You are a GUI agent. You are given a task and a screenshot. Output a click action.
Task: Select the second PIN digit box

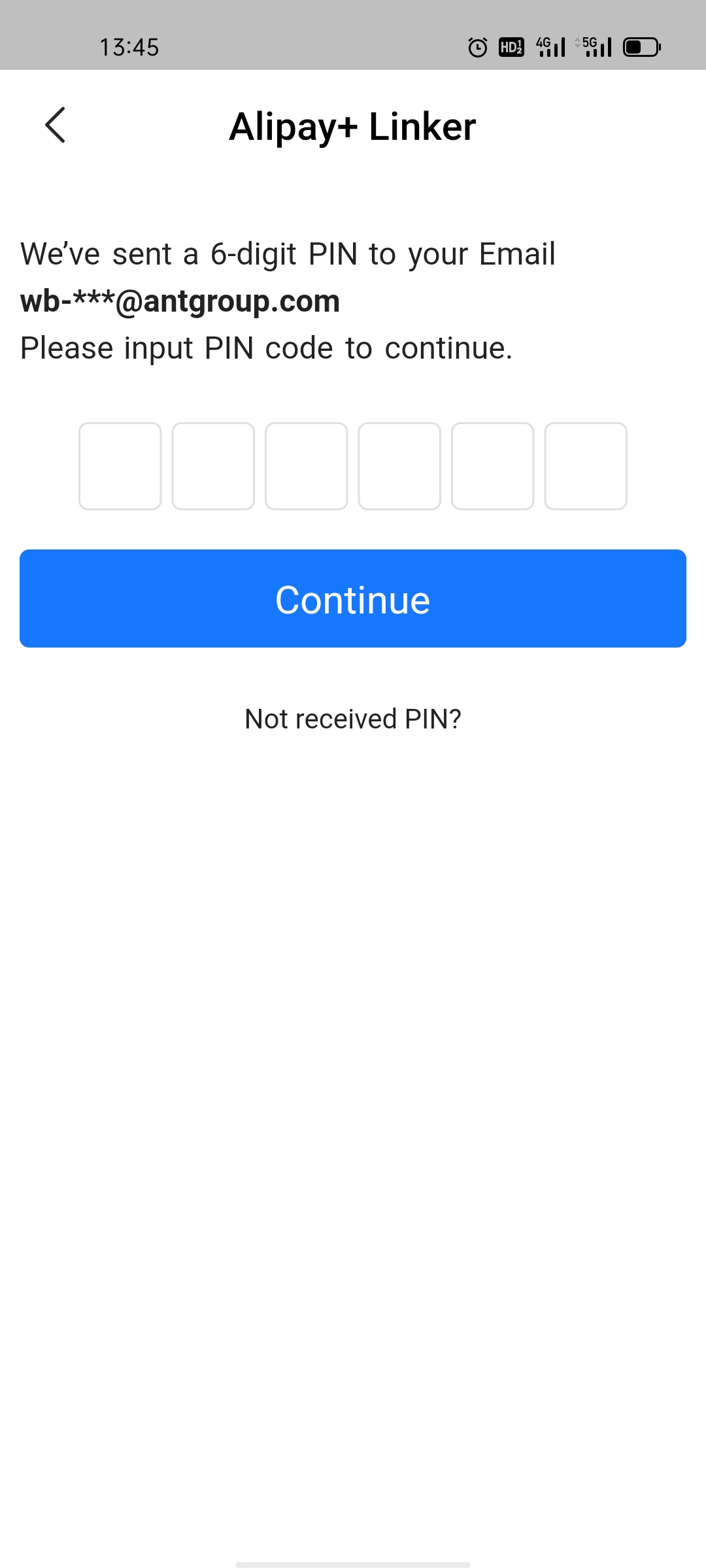[213, 466]
